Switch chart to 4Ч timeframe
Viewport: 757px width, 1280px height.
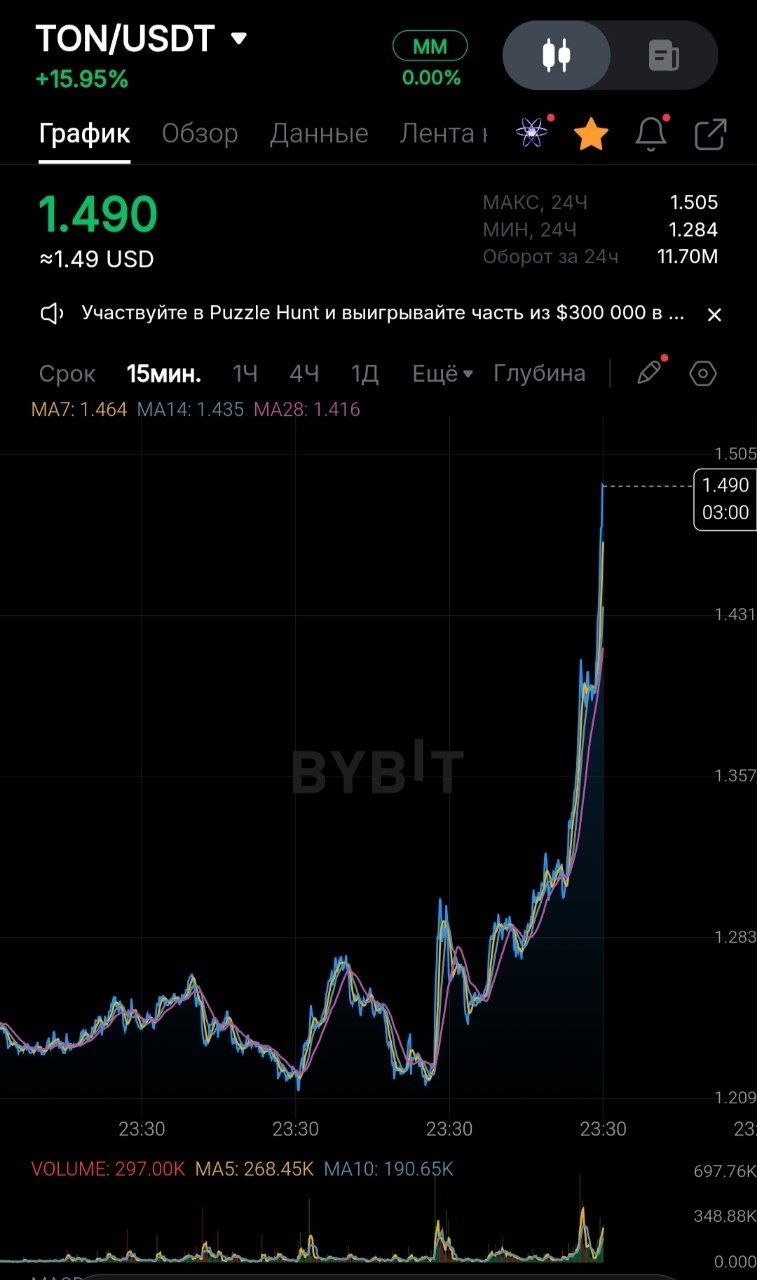(304, 374)
